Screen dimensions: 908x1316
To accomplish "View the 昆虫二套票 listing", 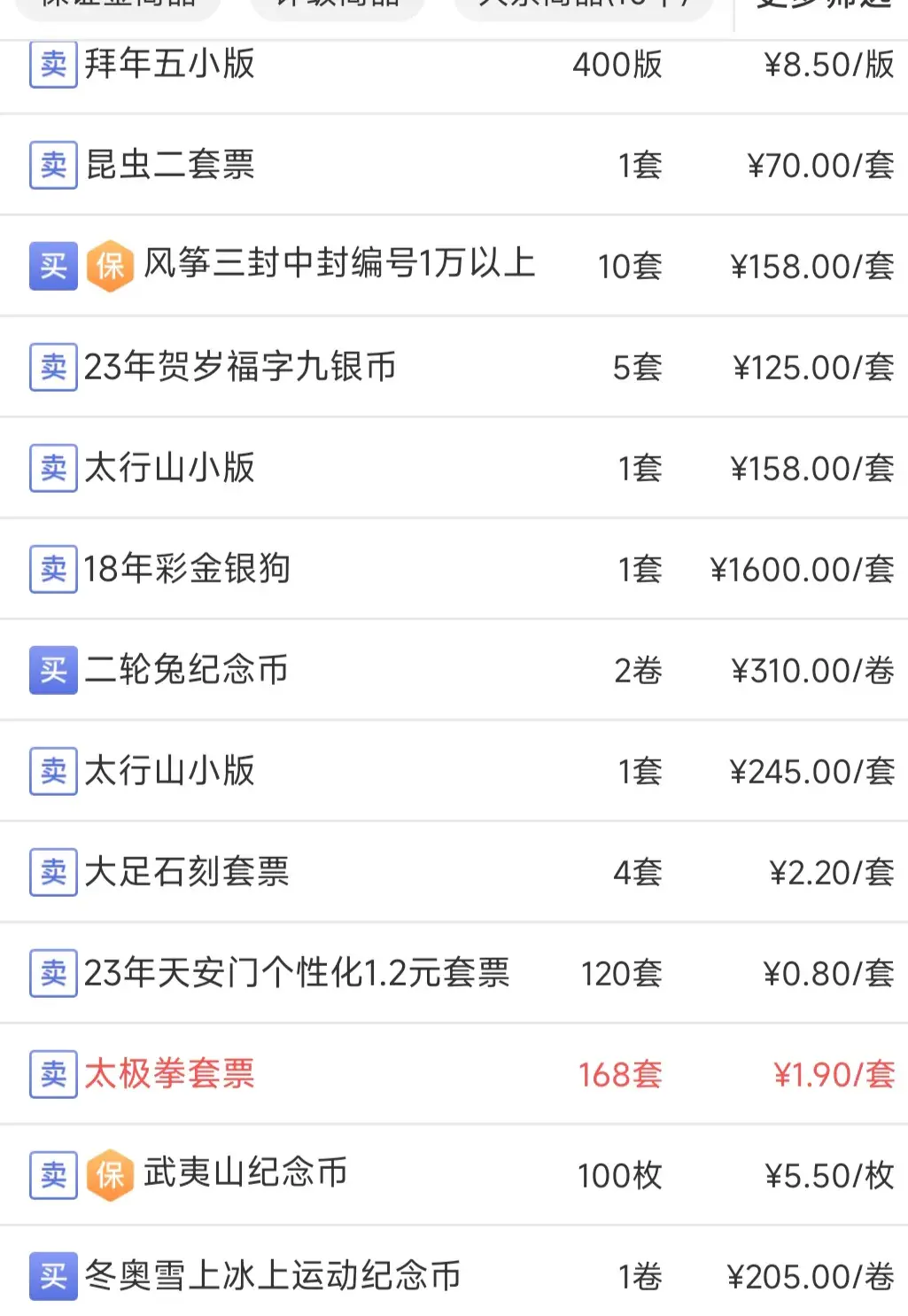I will [x=169, y=165].
